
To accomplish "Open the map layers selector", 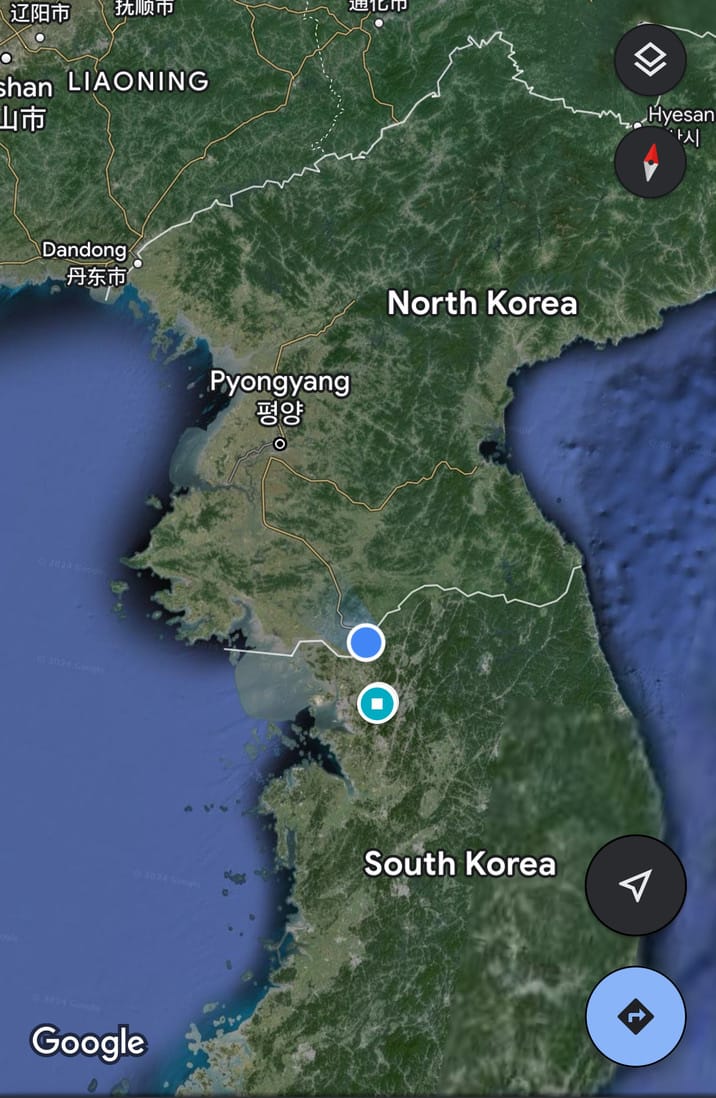I will [650, 61].
